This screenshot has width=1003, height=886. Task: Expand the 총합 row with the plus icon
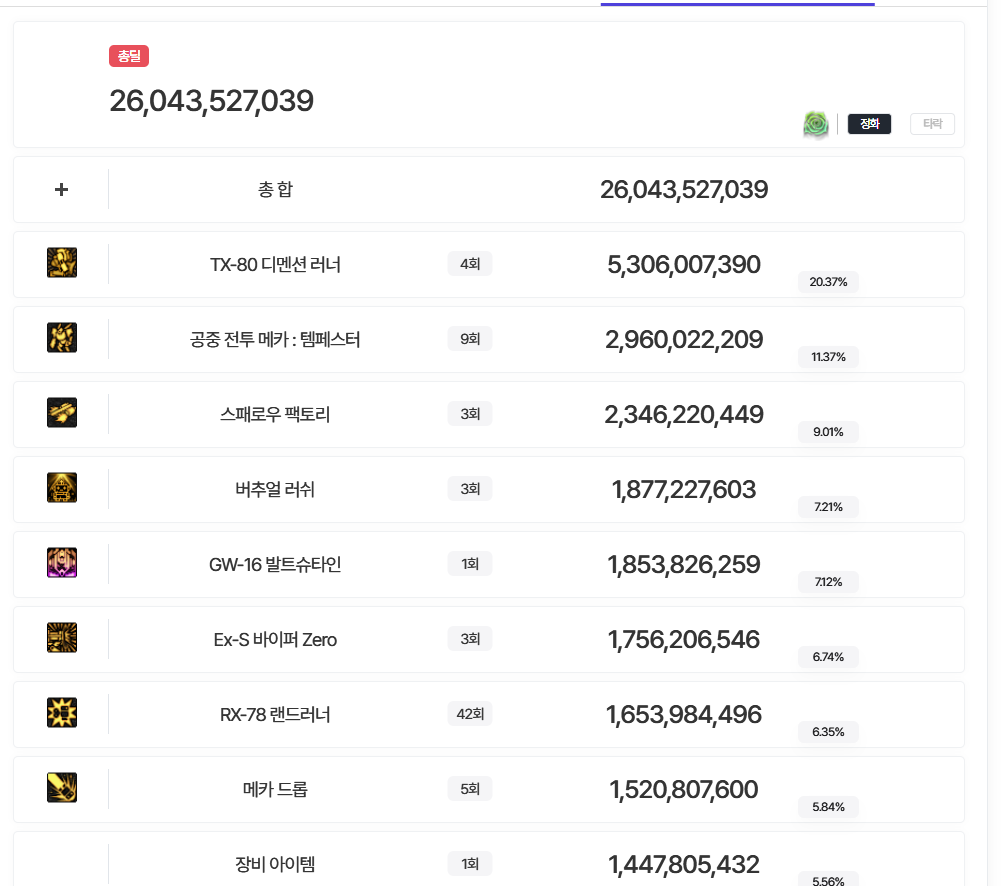coord(61,189)
